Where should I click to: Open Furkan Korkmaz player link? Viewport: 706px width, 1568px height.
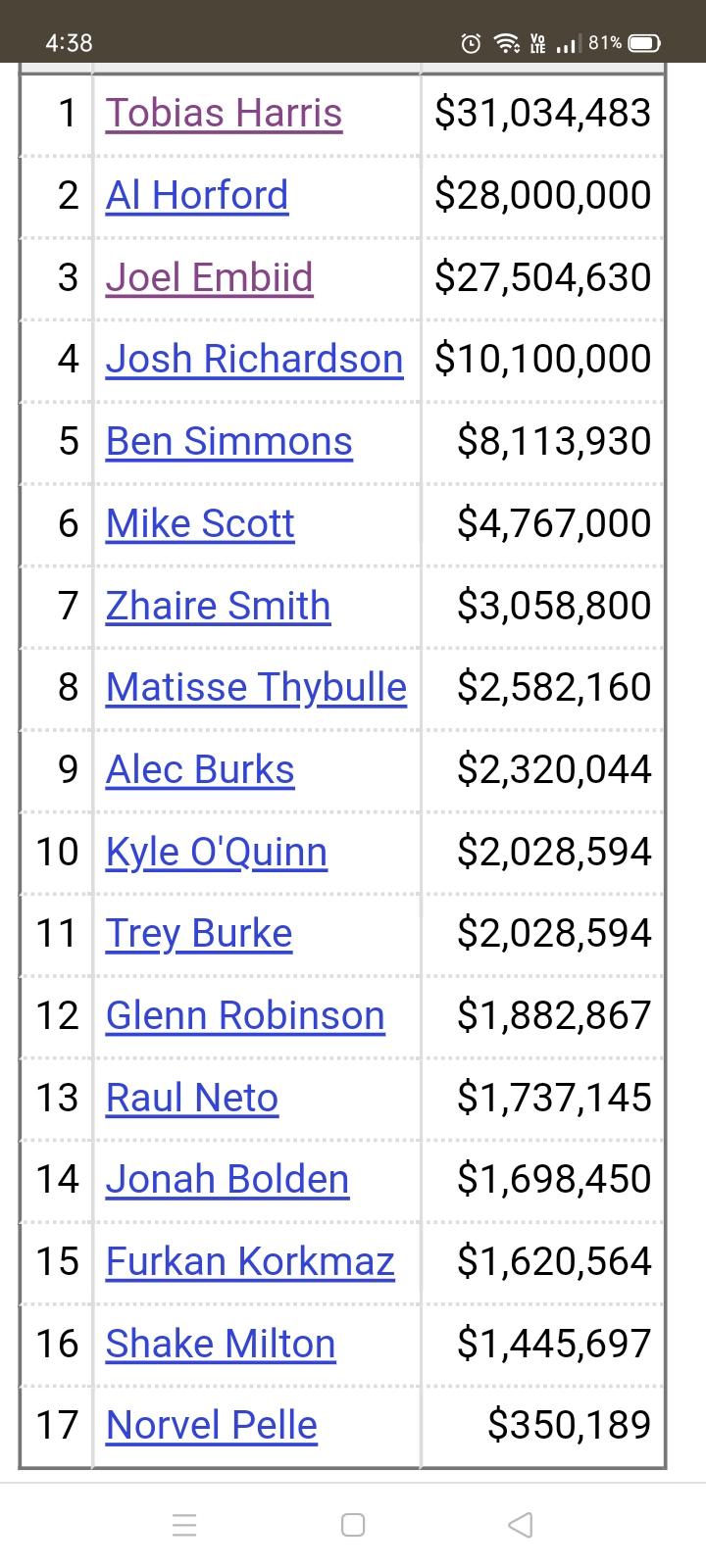click(x=250, y=1261)
